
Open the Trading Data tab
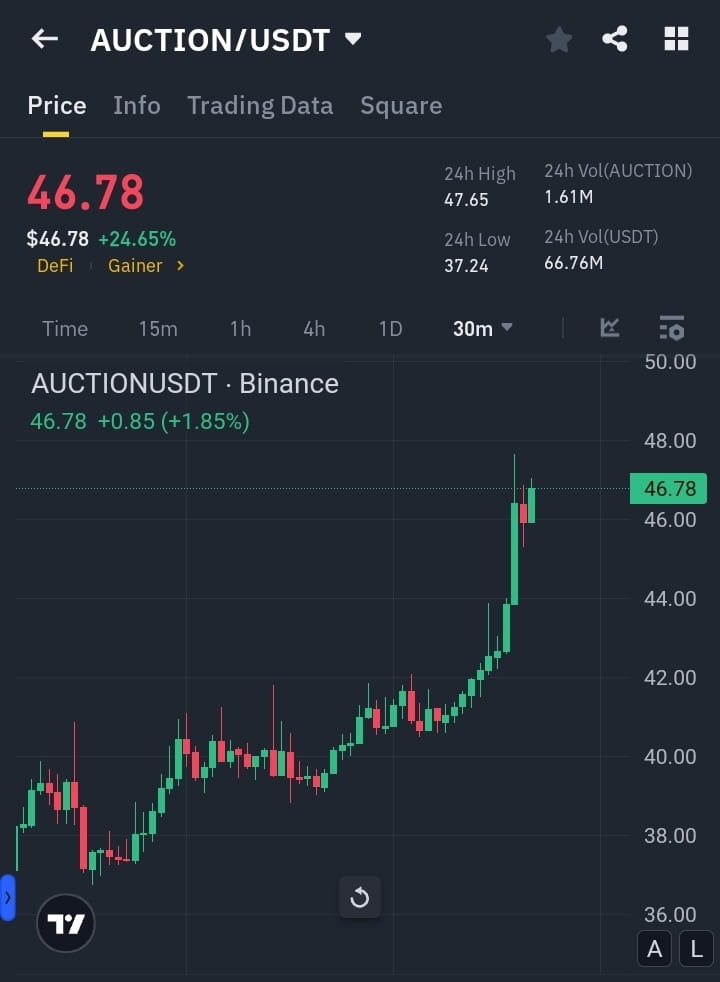[x=260, y=105]
